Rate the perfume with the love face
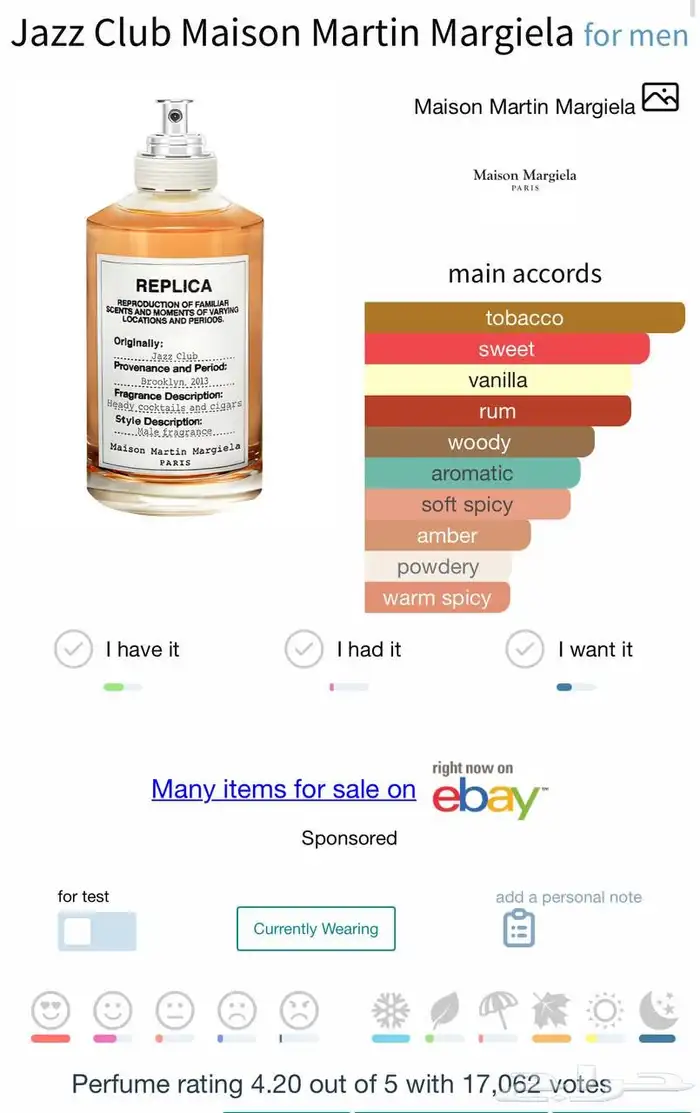This screenshot has height=1113, width=700. point(50,1011)
